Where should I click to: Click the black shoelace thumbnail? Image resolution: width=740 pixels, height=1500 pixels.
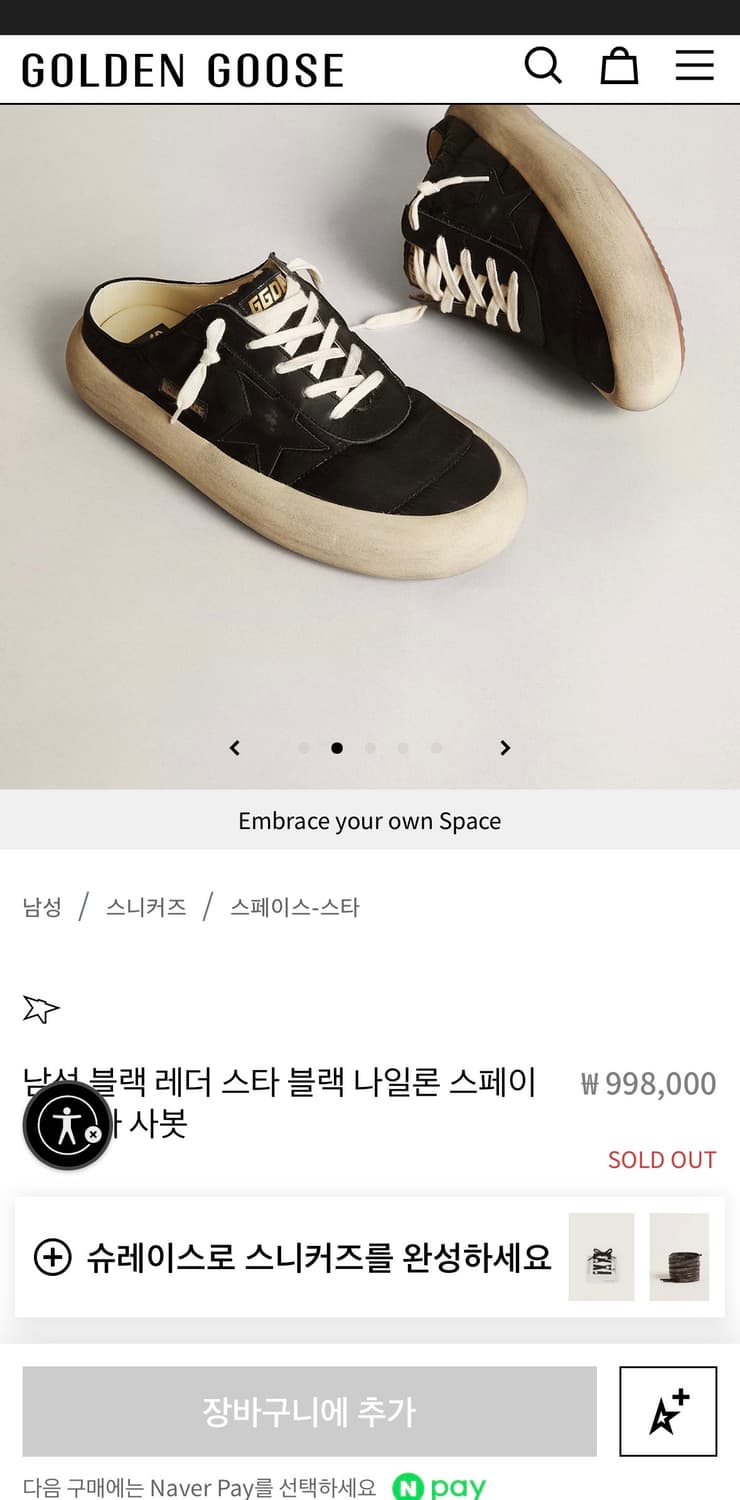point(679,1257)
